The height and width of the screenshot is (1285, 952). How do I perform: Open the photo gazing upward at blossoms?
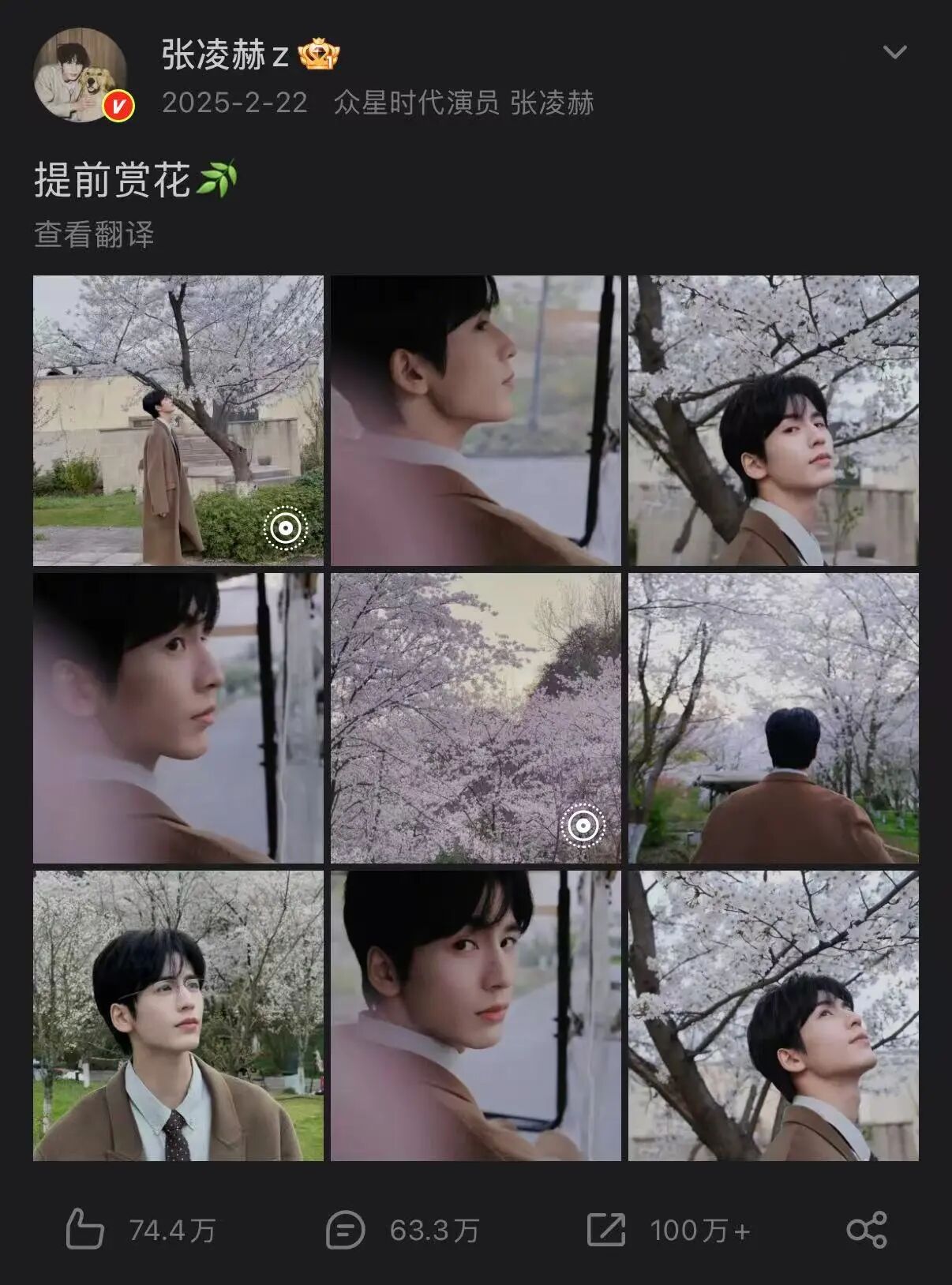773,1015
